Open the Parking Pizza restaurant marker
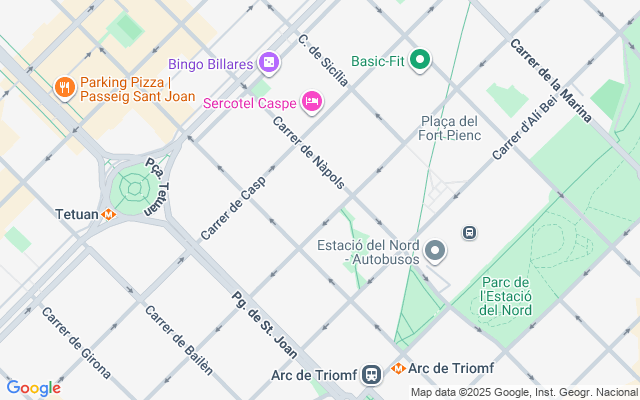640x400 pixels. coord(64,87)
